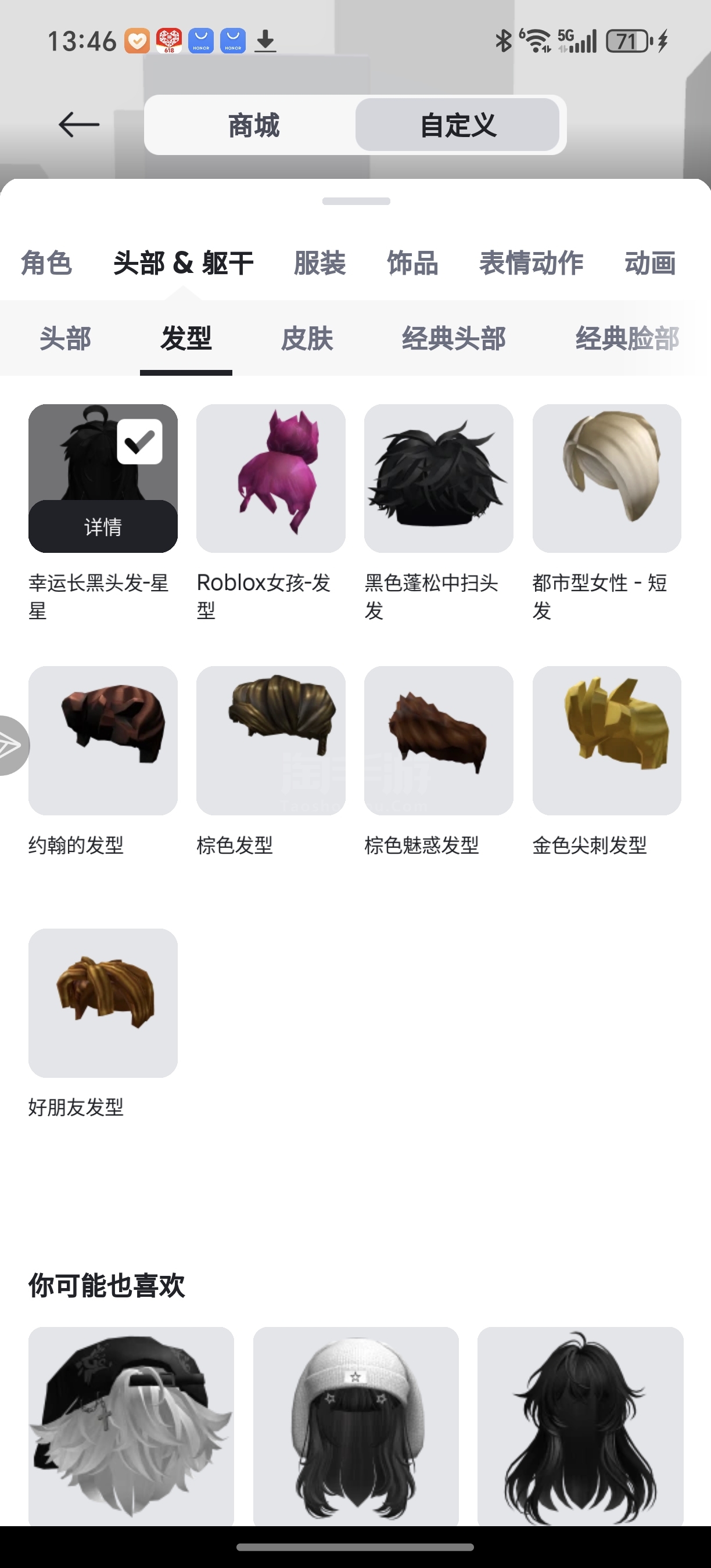Go back with the arrow icon
The image size is (711, 1568).
tap(79, 125)
